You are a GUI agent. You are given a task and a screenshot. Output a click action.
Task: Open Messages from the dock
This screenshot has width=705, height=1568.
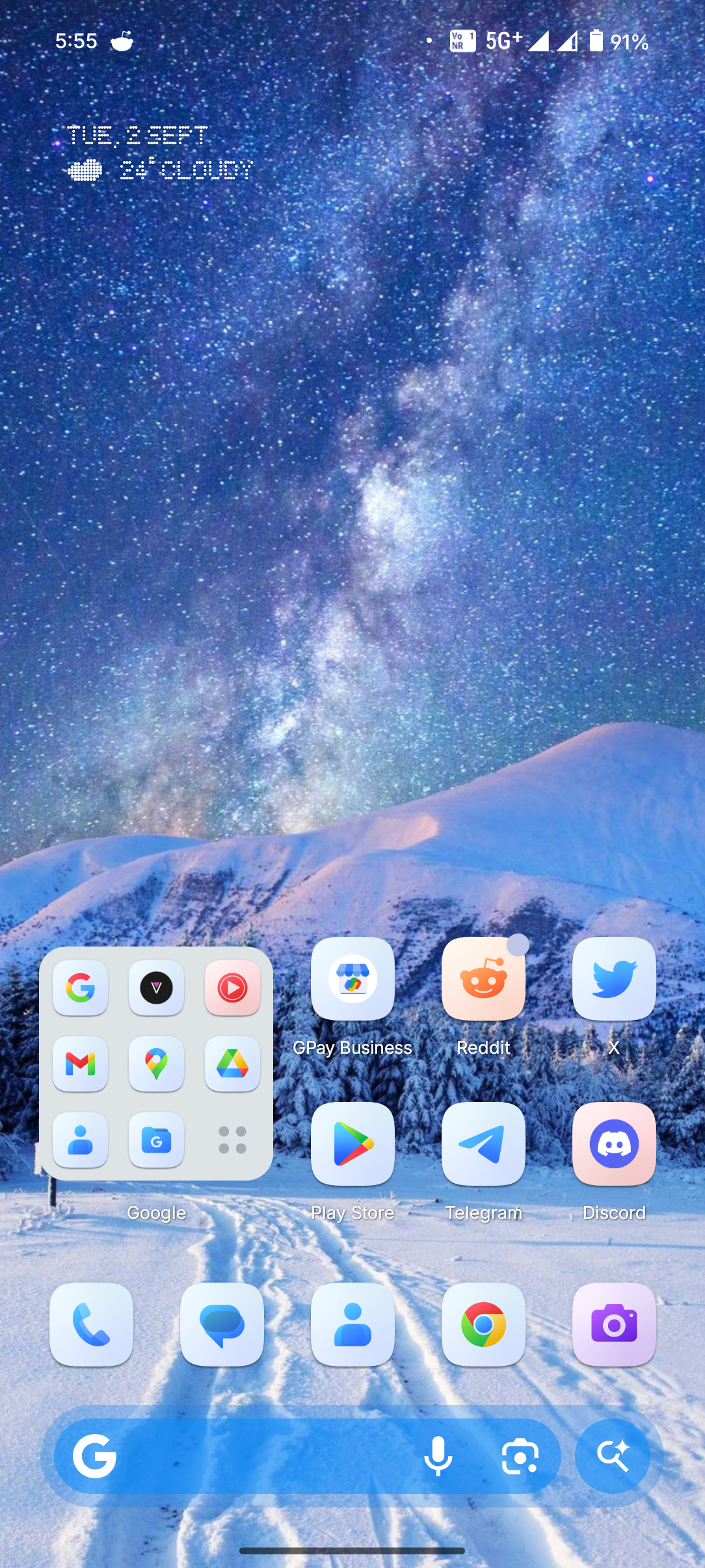[222, 1325]
